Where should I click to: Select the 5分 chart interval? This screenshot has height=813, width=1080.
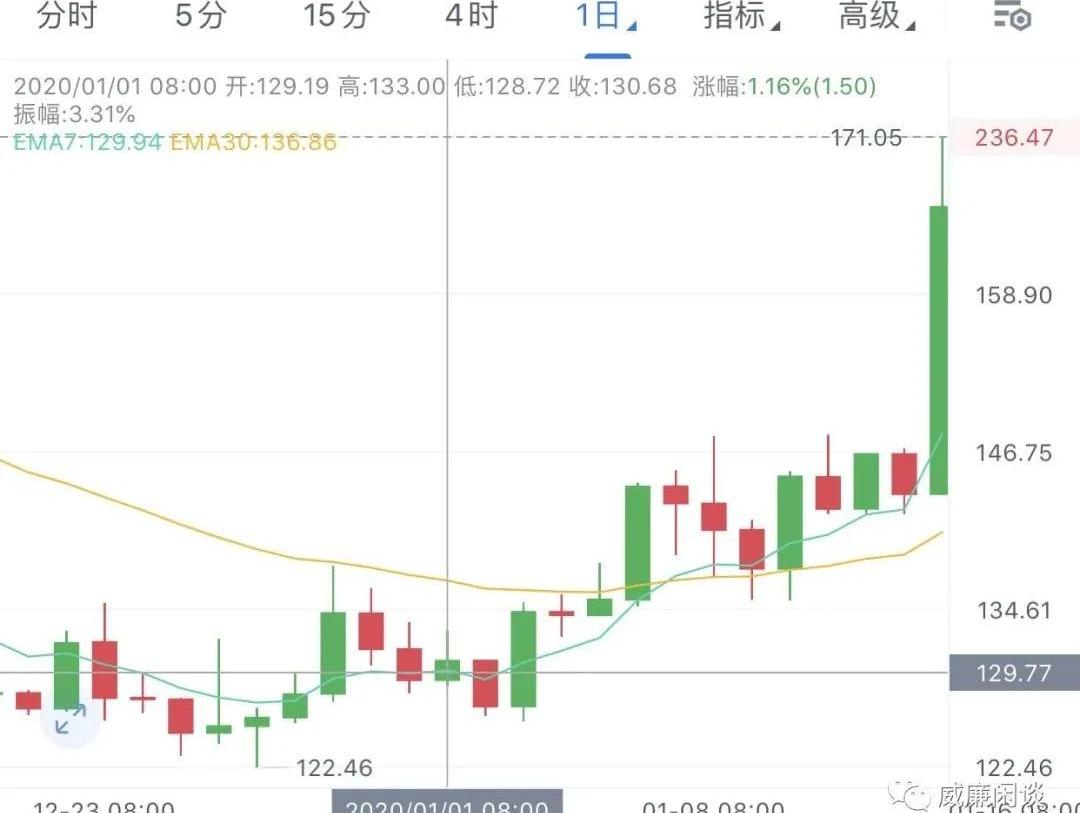click(200, 17)
